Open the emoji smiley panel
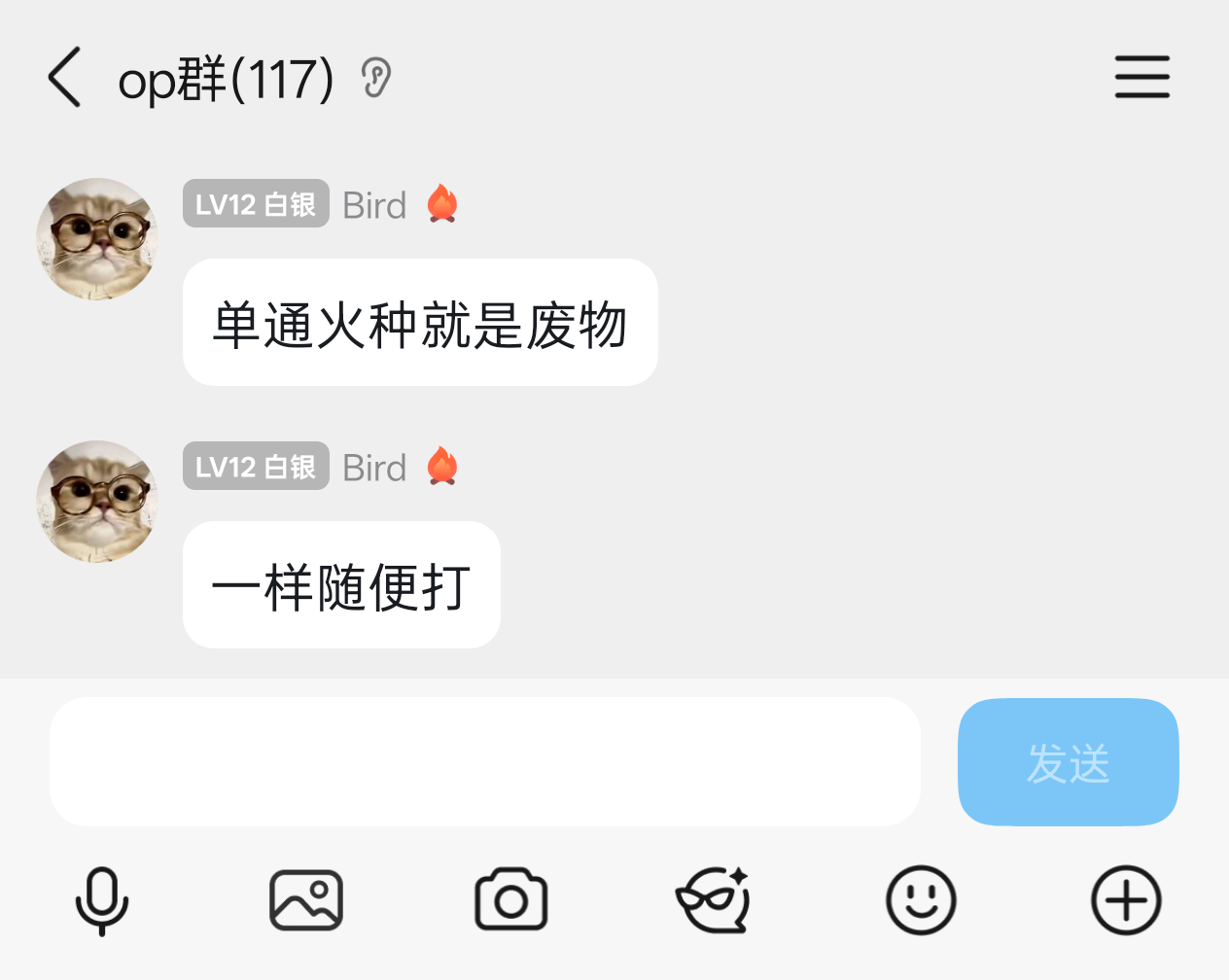 (921, 900)
